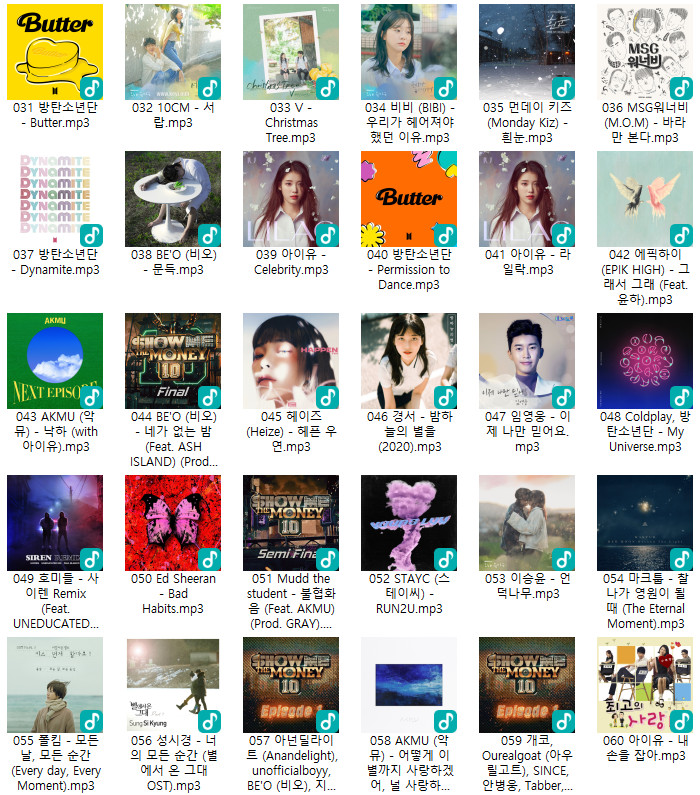This screenshot has height=795, width=700.
Task: Select 037 방탄소년단 Dynamite.mp3
Action: pos(54,199)
